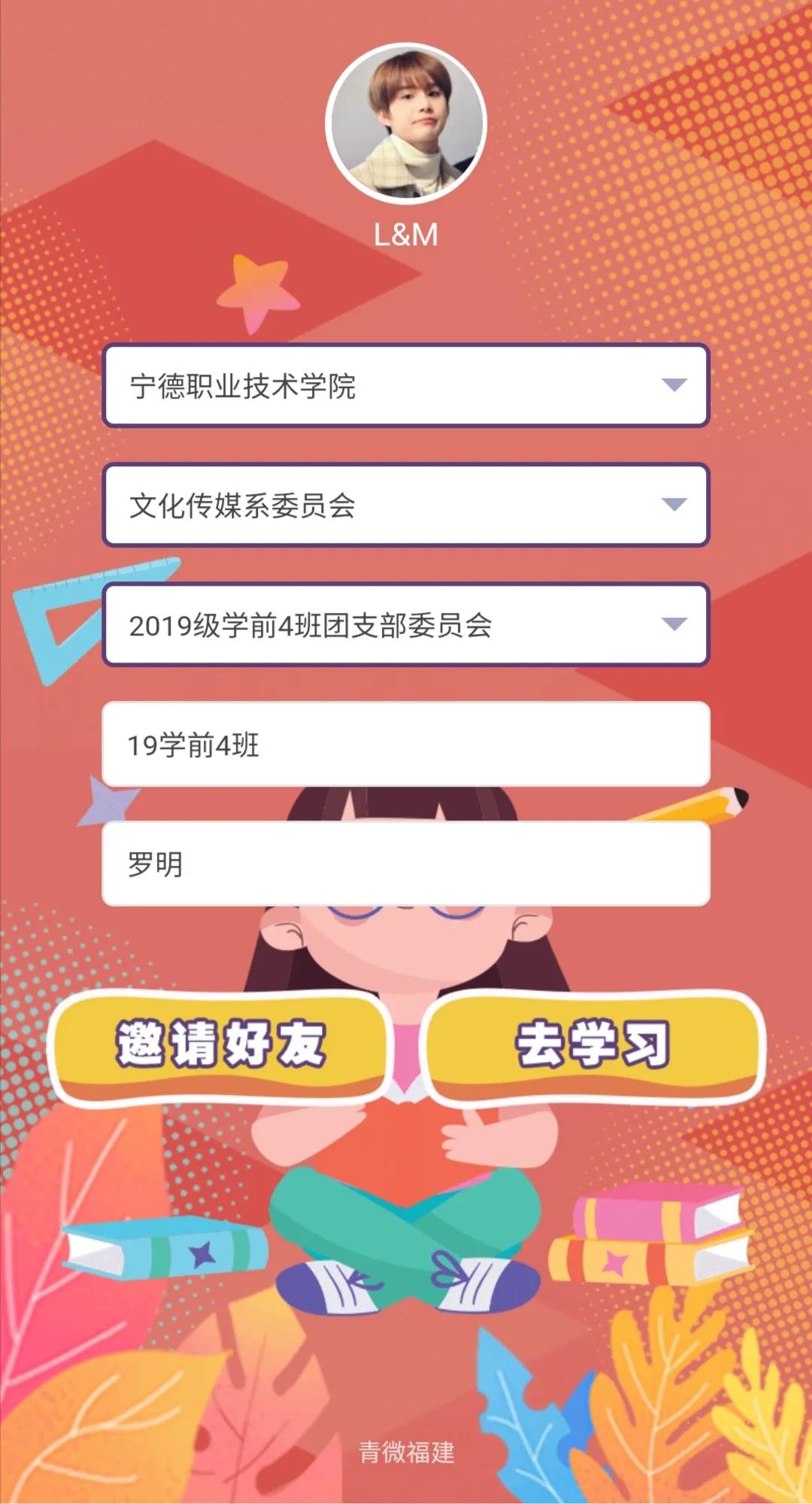The width and height of the screenshot is (812, 1504).
Task: Edit the name field showing 罗明
Action: click(406, 863)
